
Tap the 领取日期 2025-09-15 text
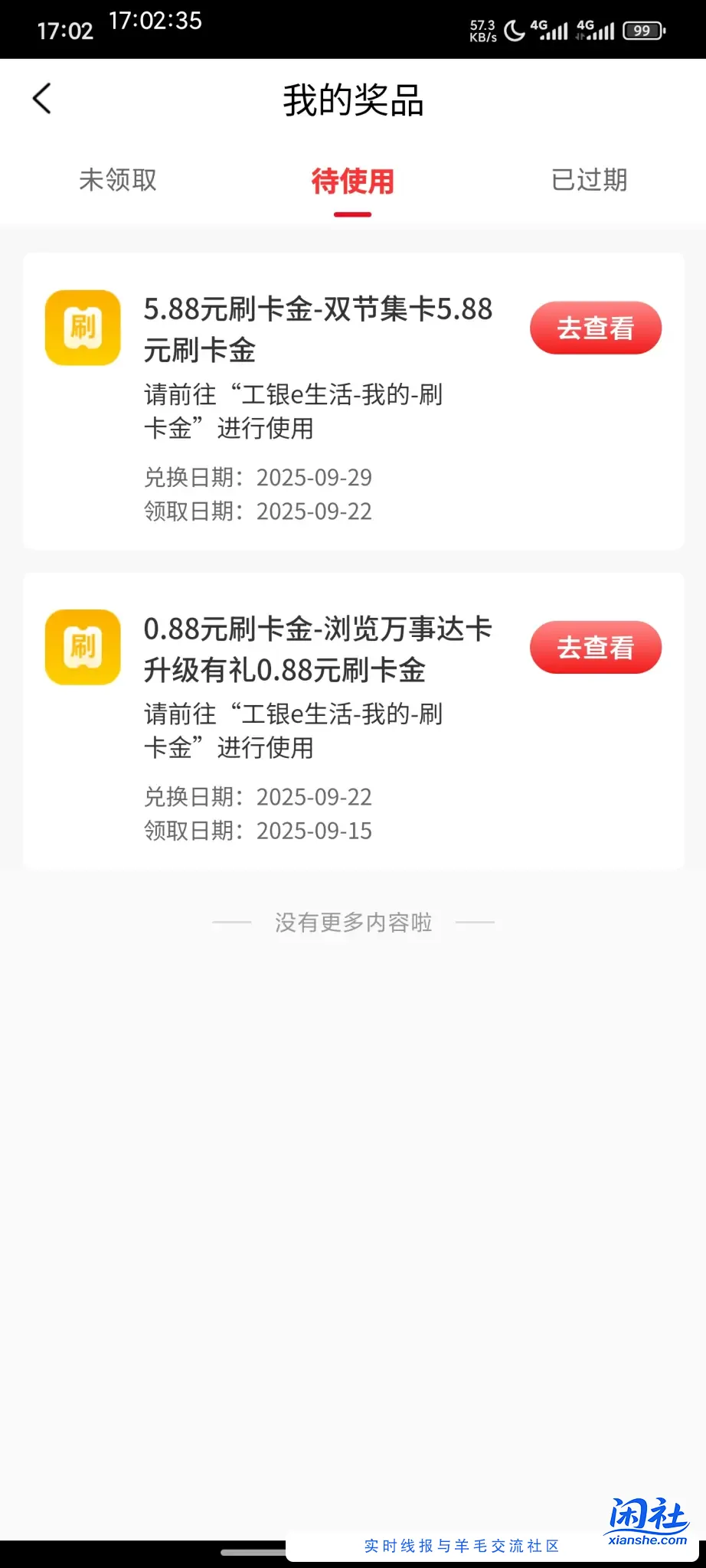tap(260, 831)
